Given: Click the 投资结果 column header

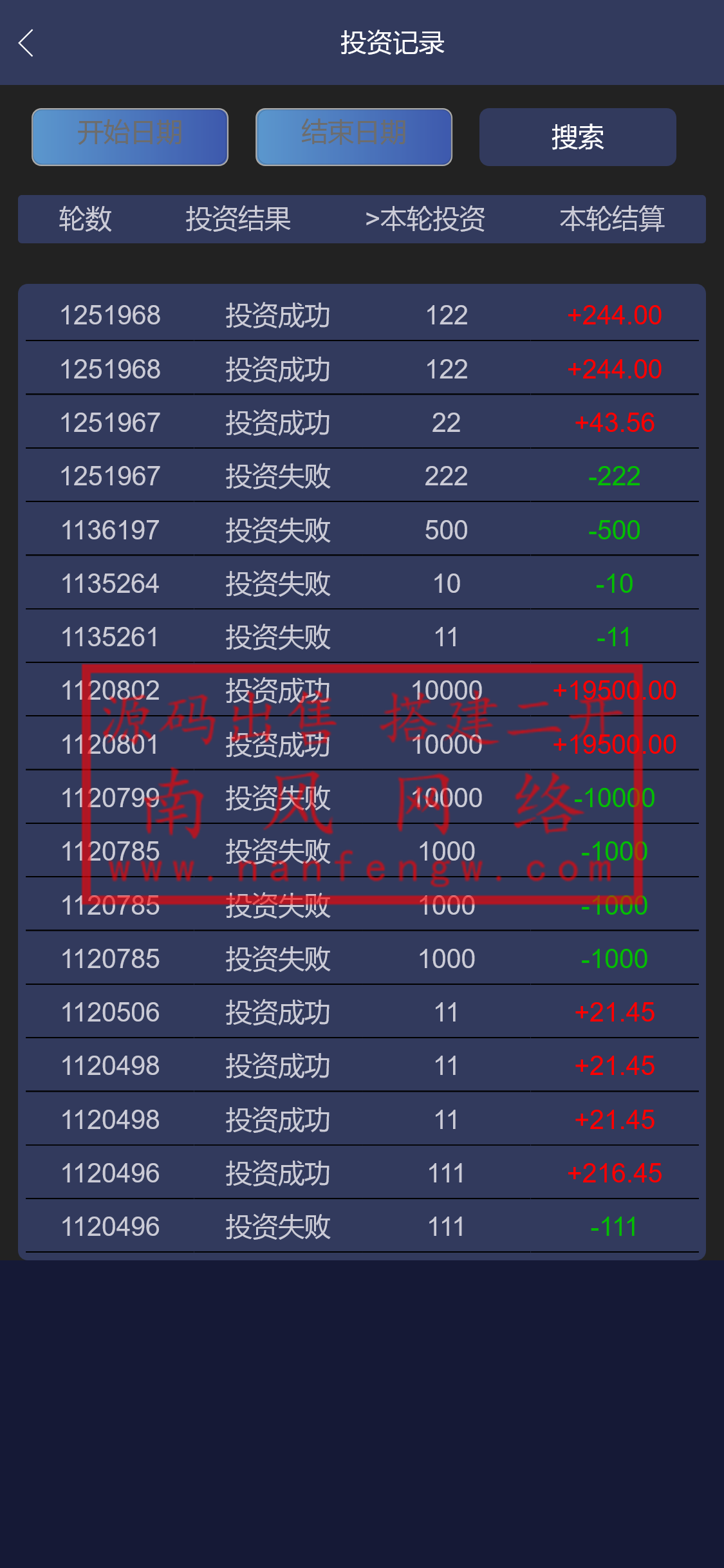Looking at the screenshot, I should (238, 219).
